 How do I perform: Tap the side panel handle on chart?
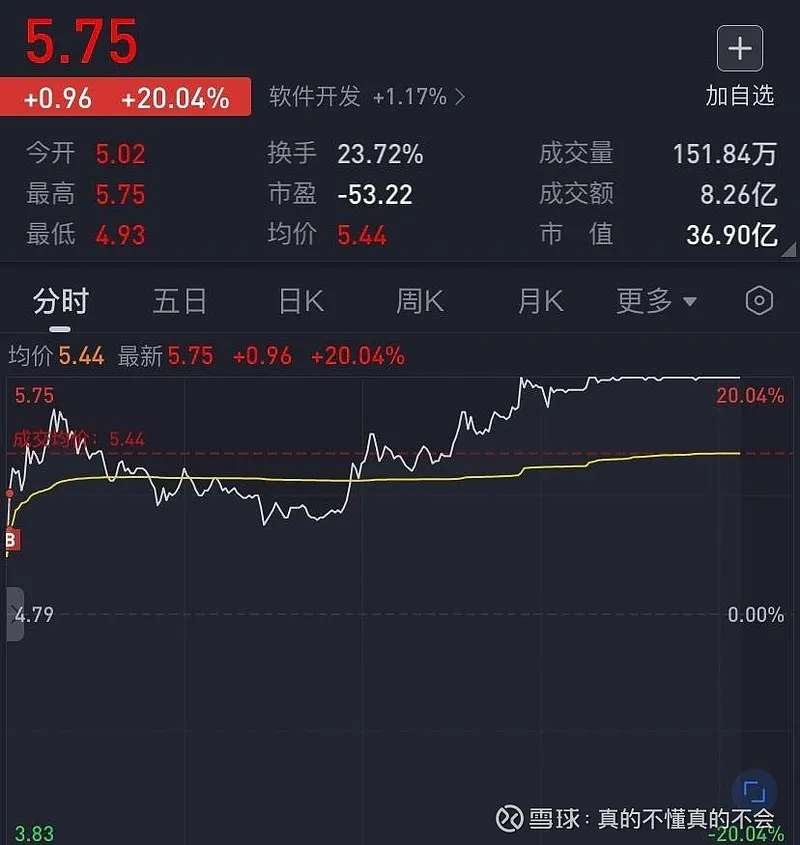[x=14, y=614]
